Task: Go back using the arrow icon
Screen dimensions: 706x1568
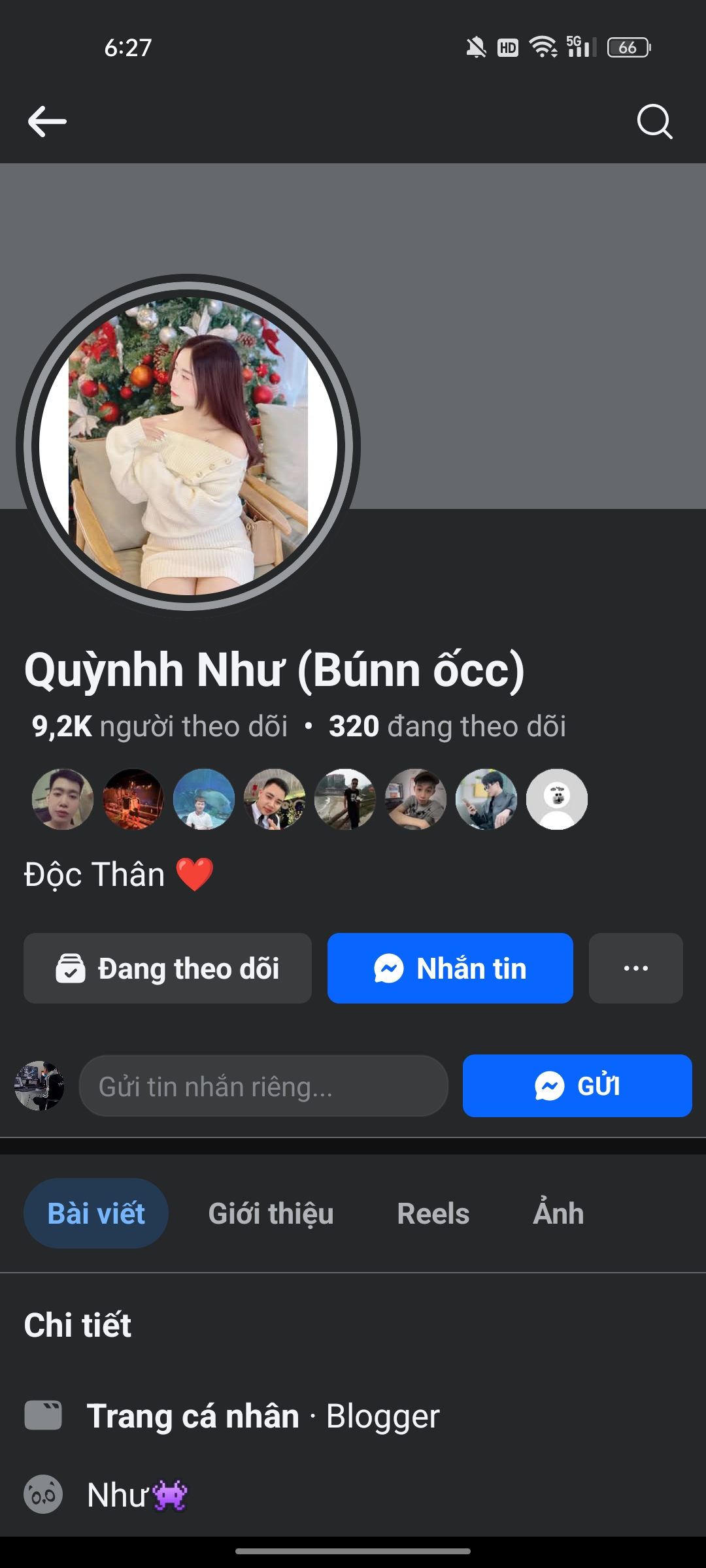Action: [x=47, y=122]
